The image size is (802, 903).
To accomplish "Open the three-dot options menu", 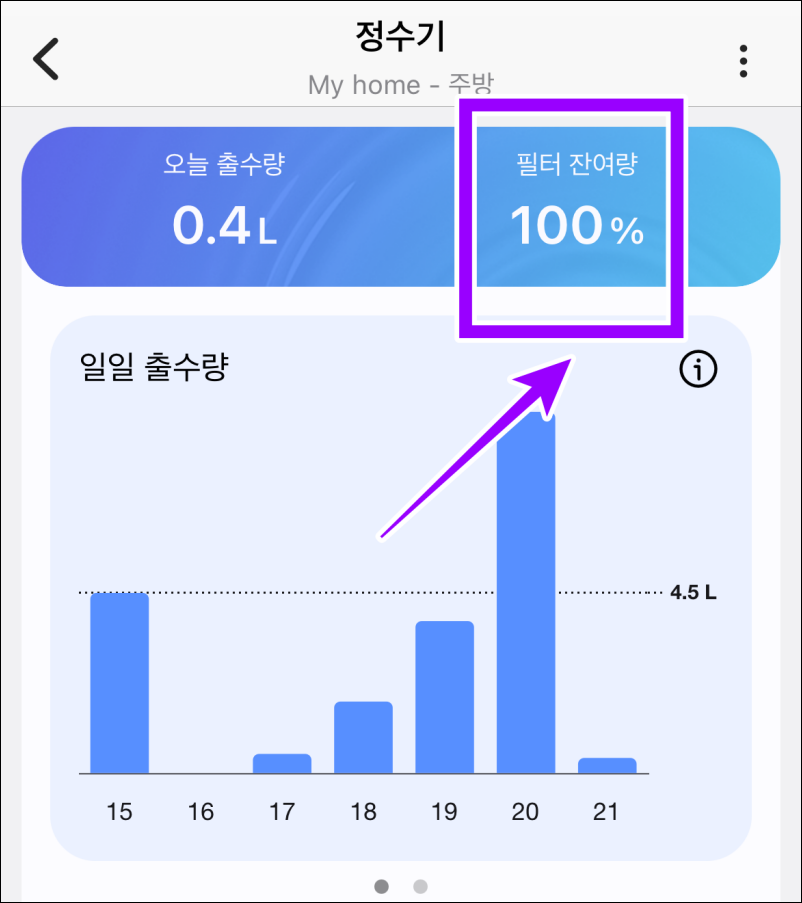I will [744, 61].
